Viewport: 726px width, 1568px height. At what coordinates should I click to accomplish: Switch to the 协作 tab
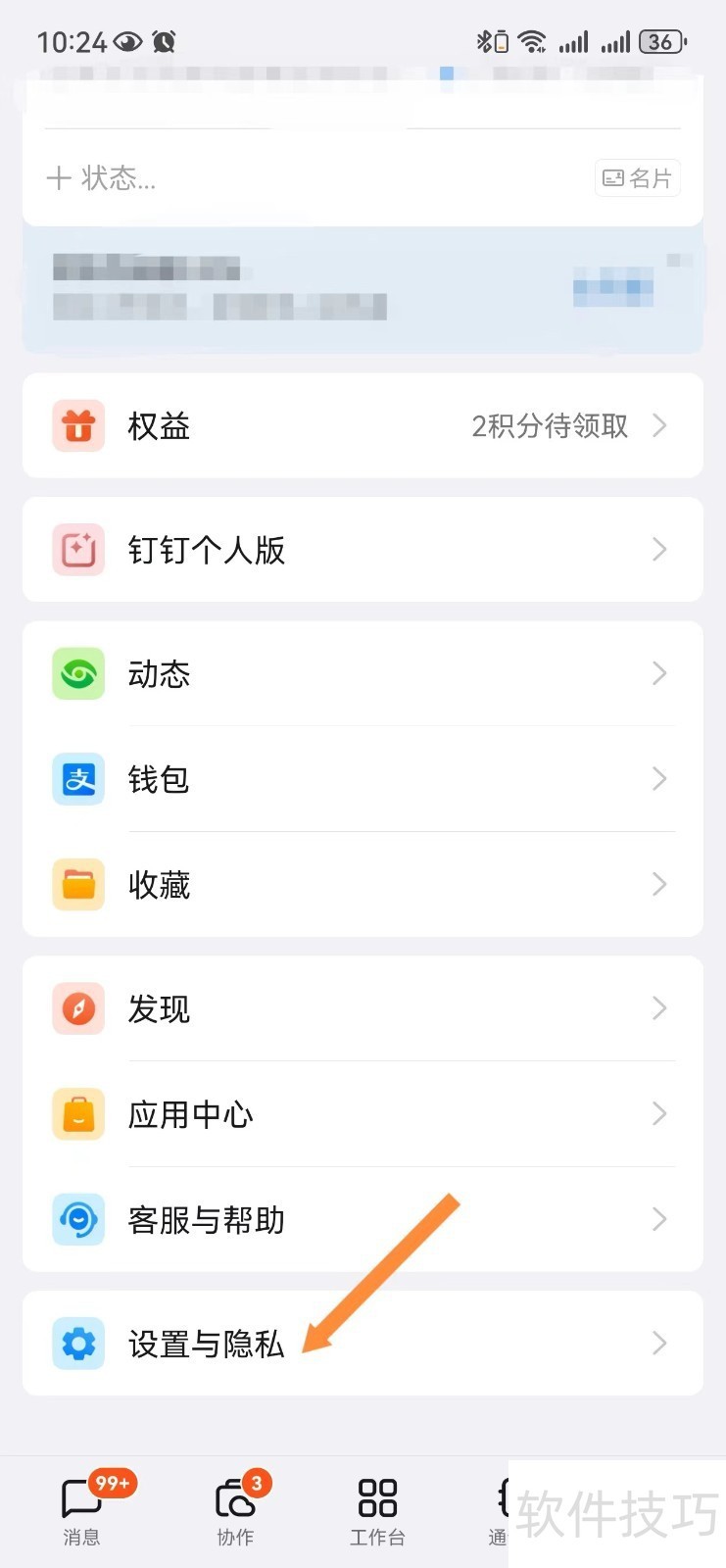(x=235, y=1510)
